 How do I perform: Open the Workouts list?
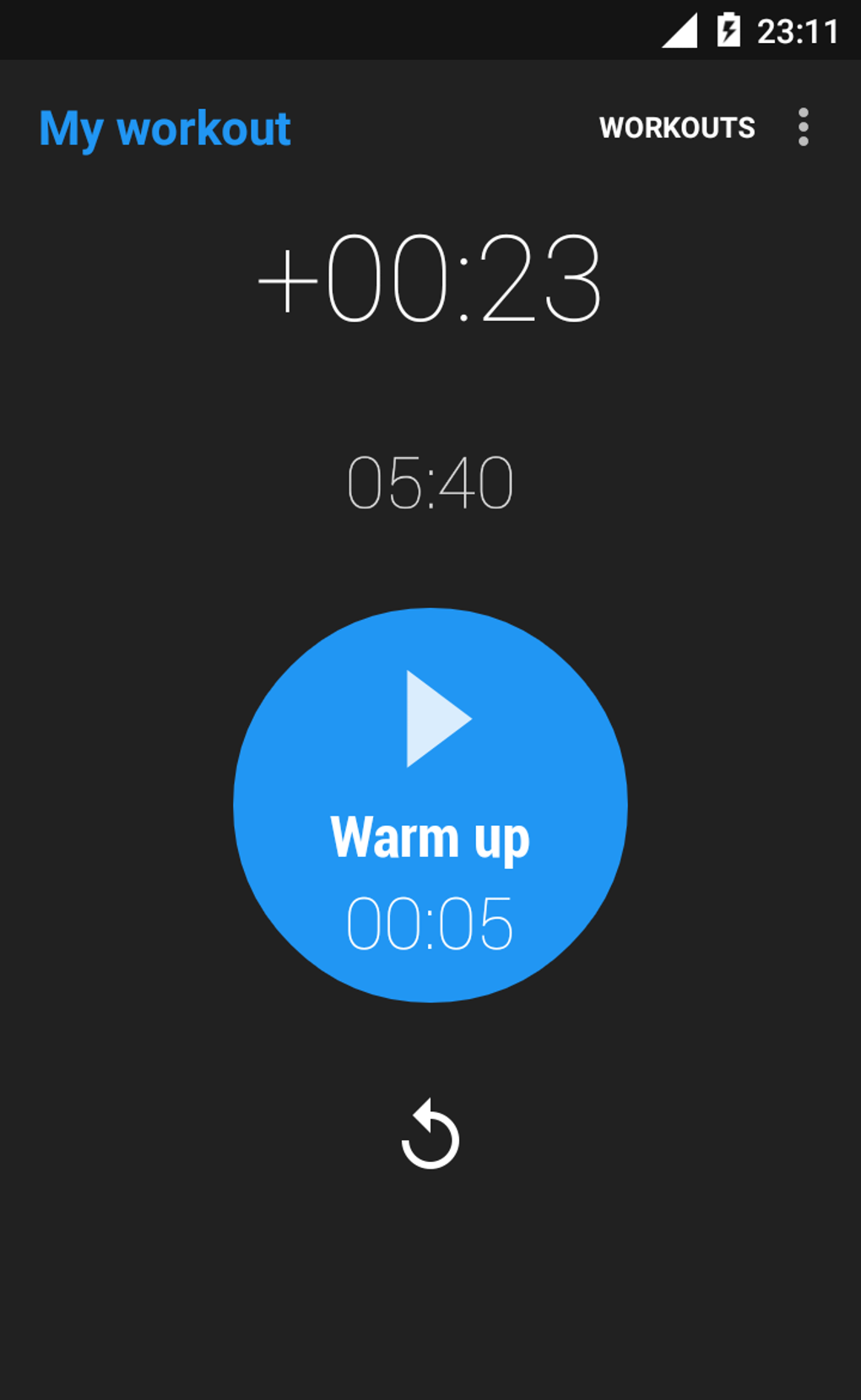[677, 128]
